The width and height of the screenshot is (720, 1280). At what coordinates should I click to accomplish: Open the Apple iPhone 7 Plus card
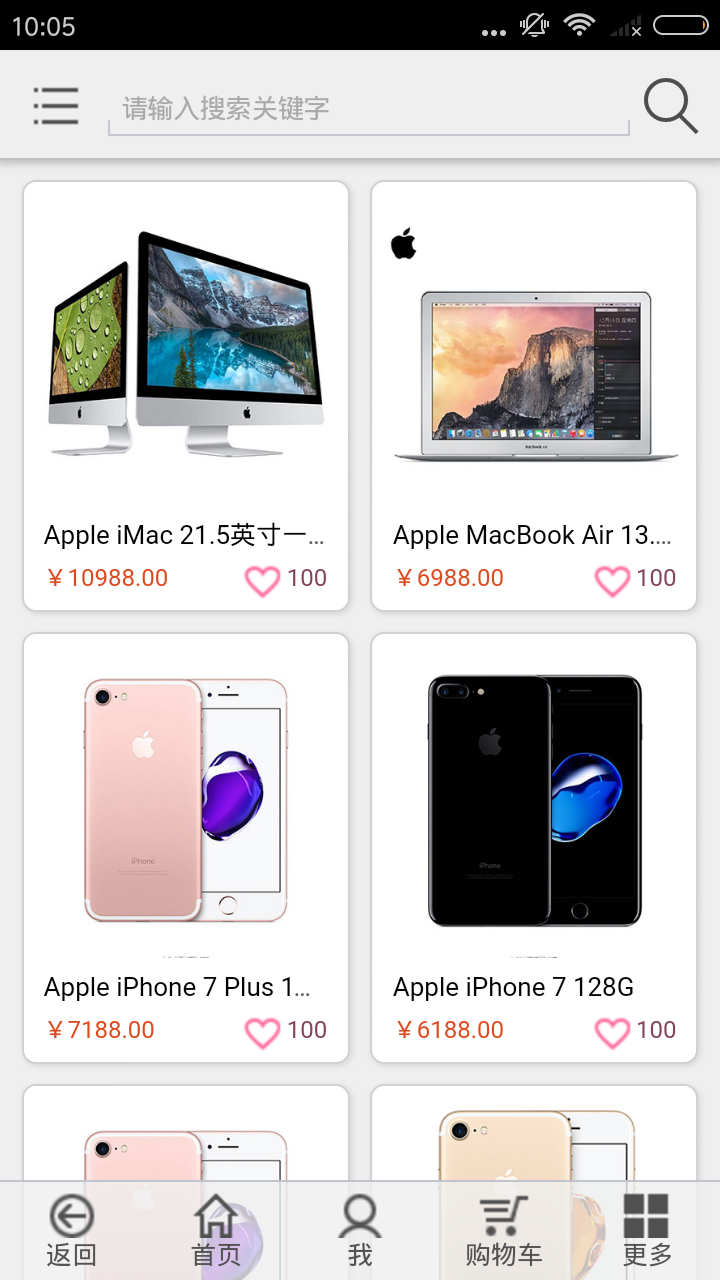click(186, 810)
